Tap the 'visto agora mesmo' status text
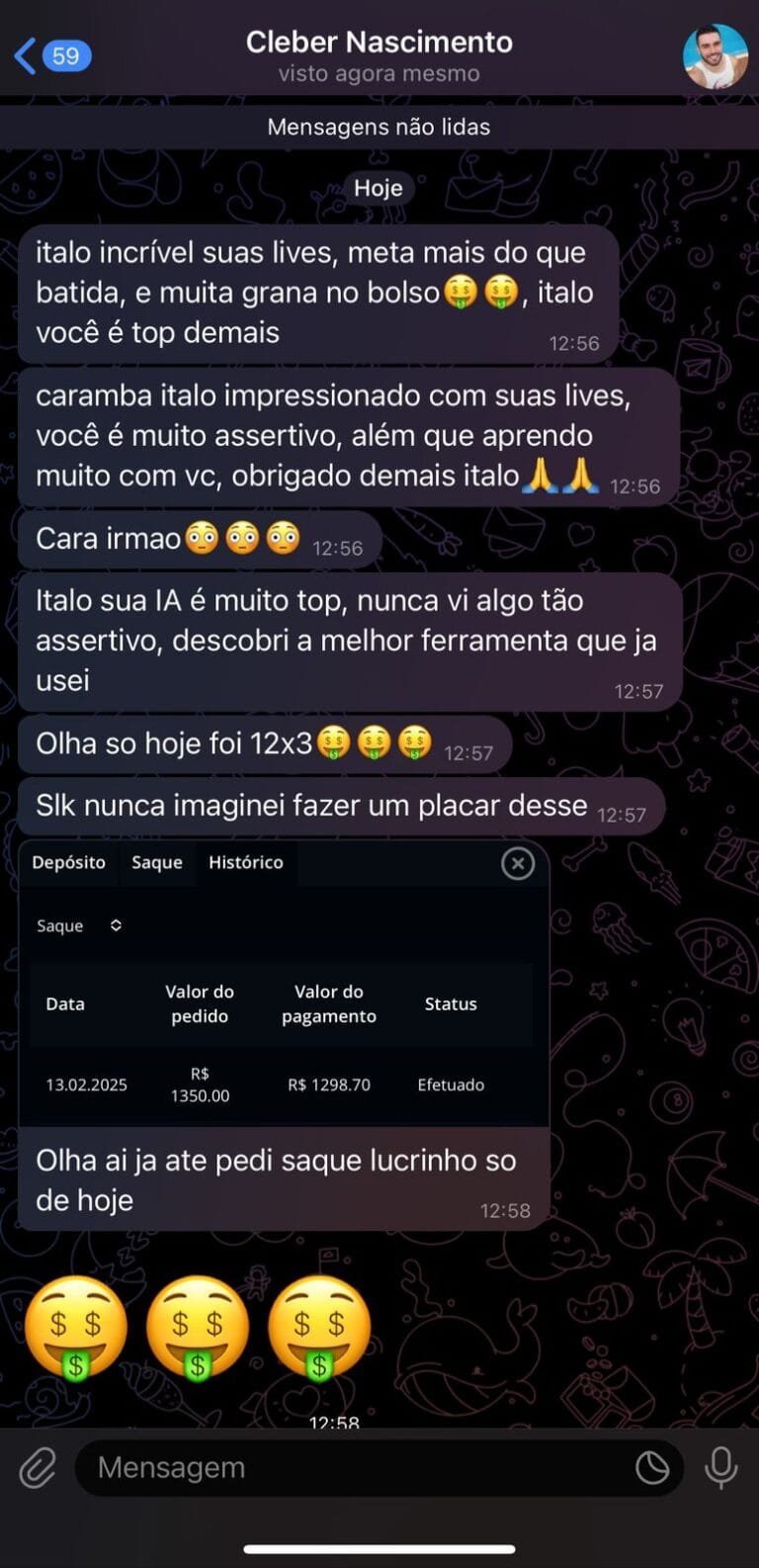Image resolution: width=759 pixels, height=1568 pixels. pyautogui.click(x=379, y=73)
